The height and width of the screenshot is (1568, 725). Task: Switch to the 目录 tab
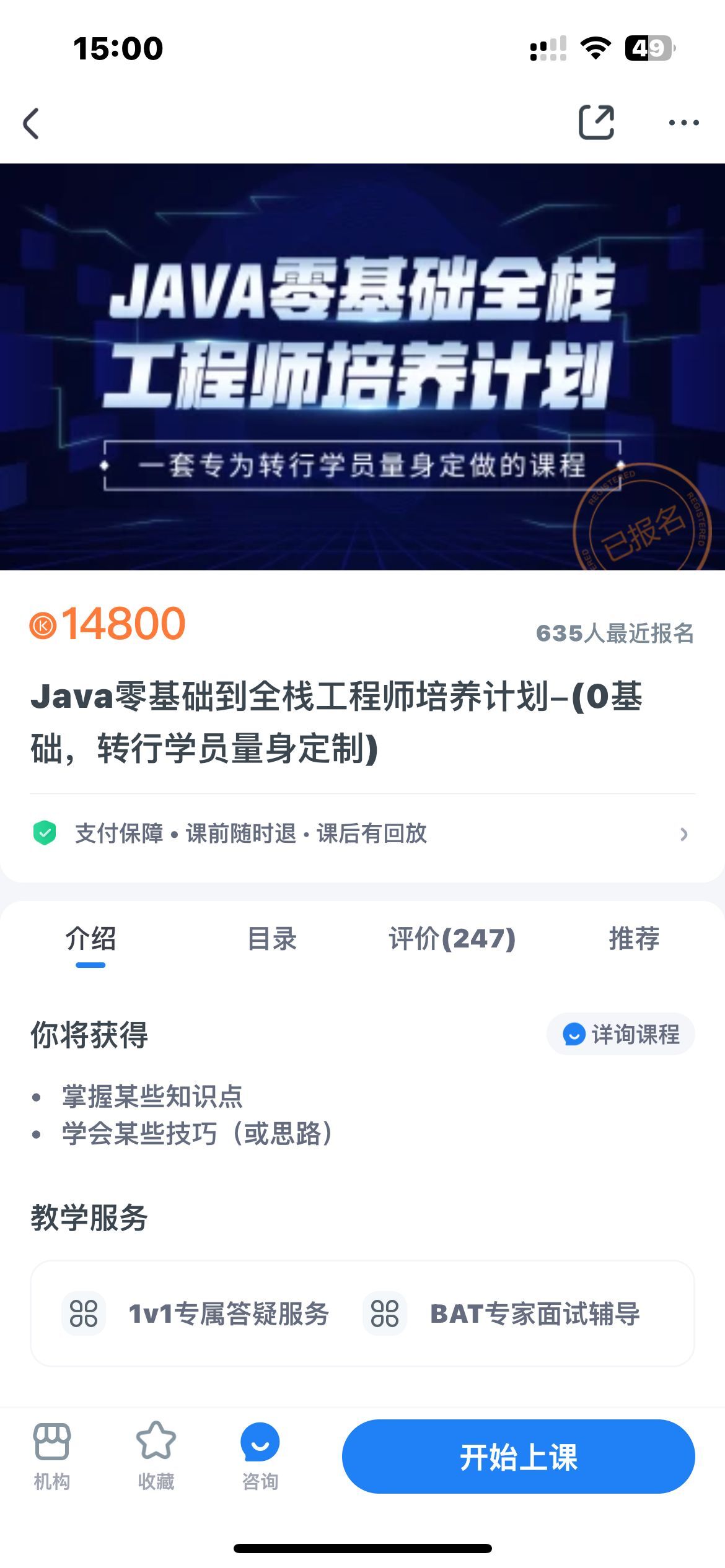pyautogui.click(x=272, y=939)
